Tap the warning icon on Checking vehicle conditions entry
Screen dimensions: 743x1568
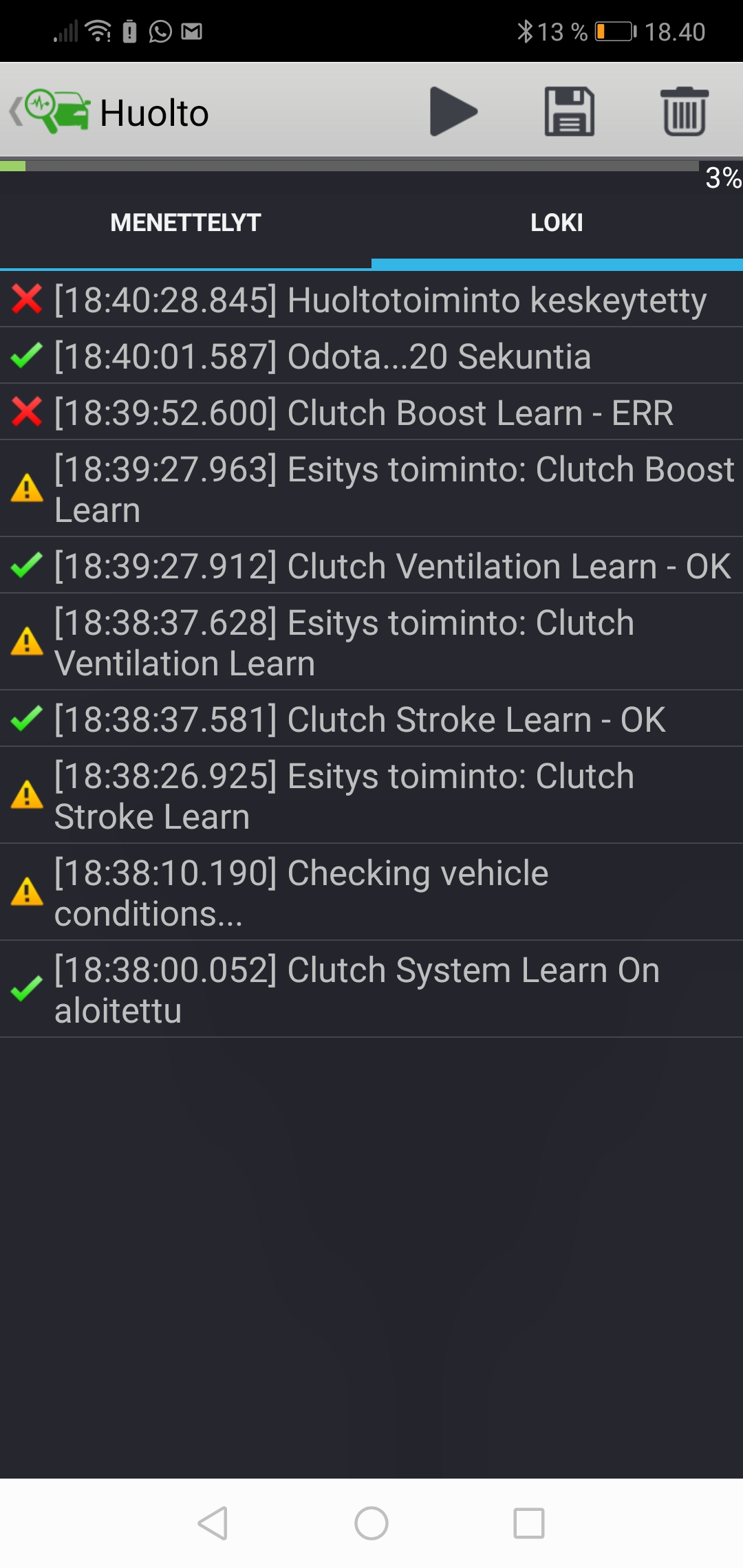[26, 892]
